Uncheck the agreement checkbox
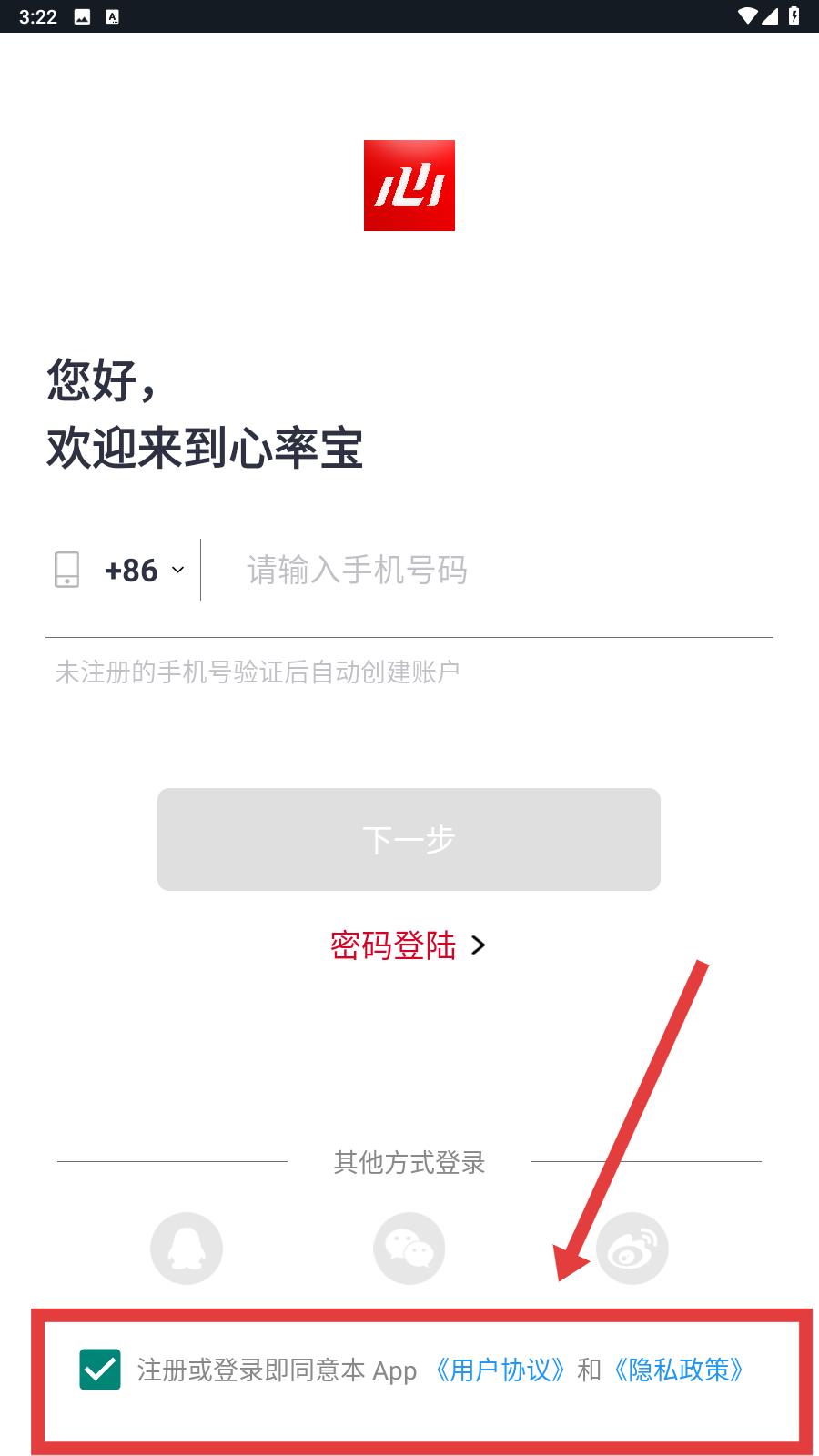This screenshot has height=1456, width=819. pos(100,1370)
